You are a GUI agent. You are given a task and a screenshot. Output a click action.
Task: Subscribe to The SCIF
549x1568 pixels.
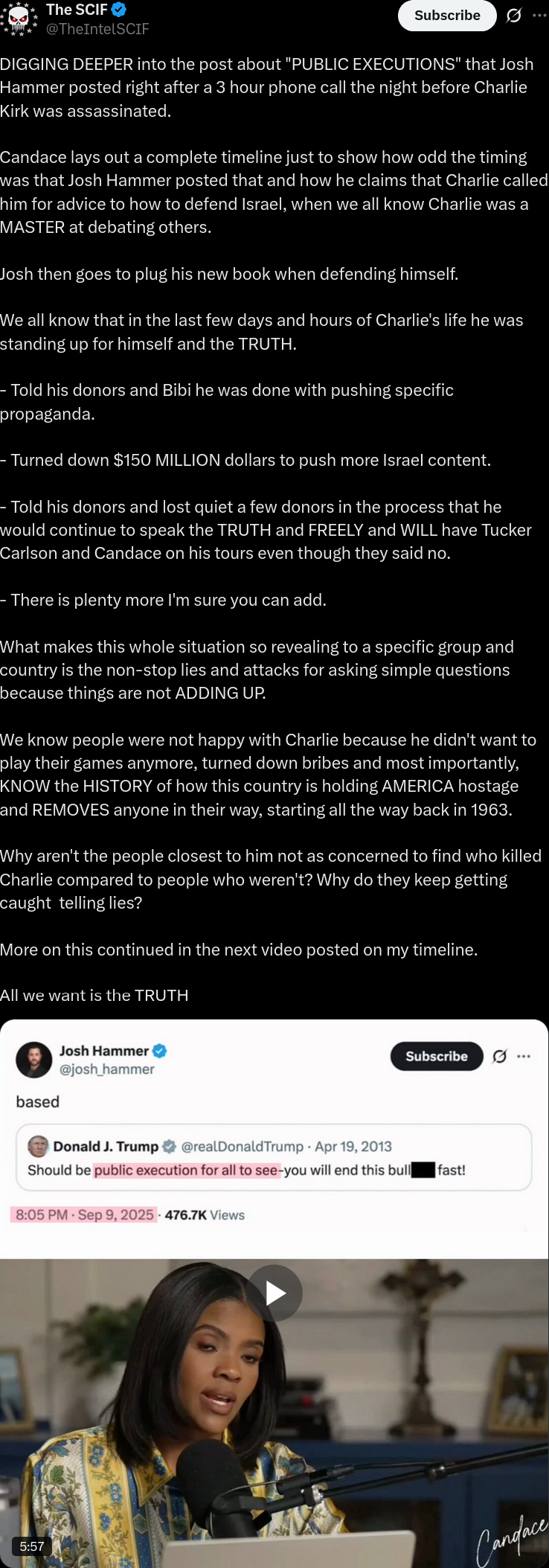(x=447, y=16)
